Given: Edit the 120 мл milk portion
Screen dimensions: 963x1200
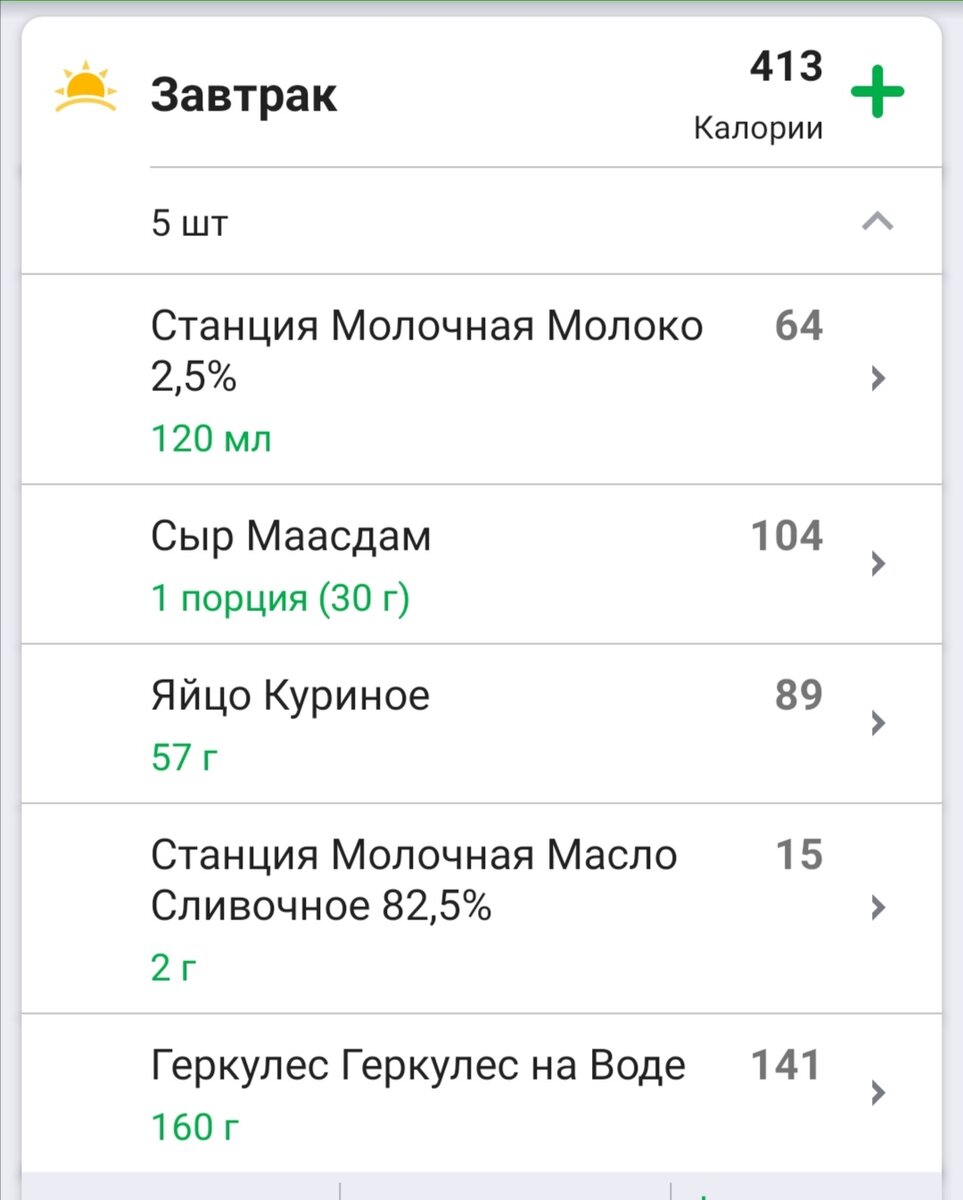Looking at the screenshot, I should tap(210, 437).
